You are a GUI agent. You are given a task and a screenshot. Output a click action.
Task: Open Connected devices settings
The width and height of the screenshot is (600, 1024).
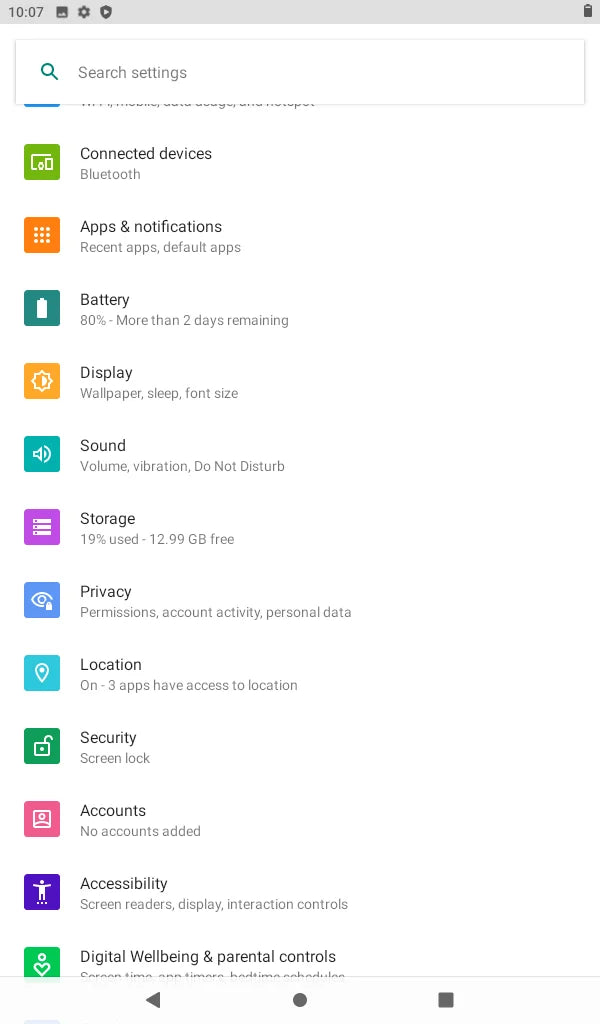[x=146, y=163]
